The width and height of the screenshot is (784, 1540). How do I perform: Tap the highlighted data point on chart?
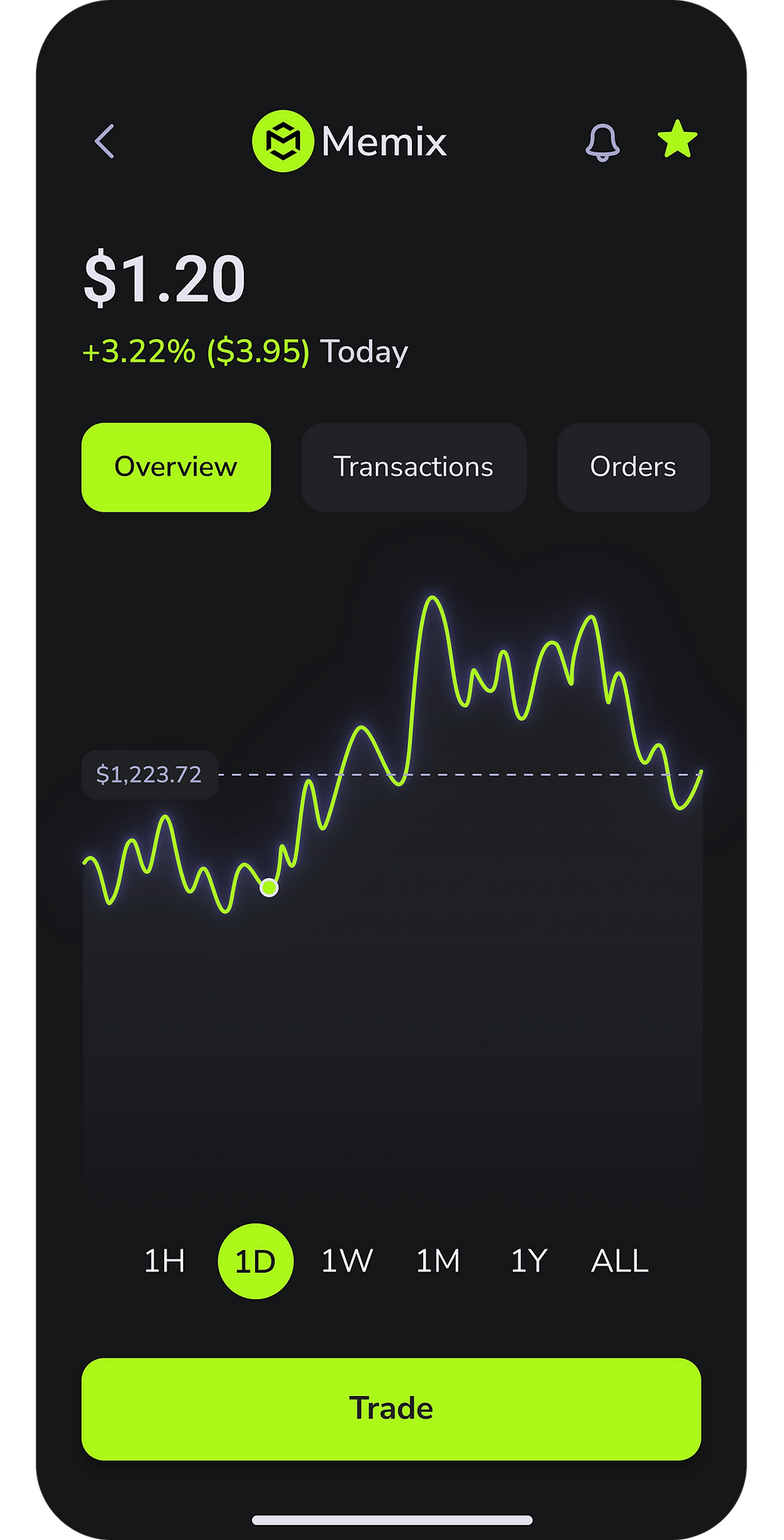[x=270, y=887]
